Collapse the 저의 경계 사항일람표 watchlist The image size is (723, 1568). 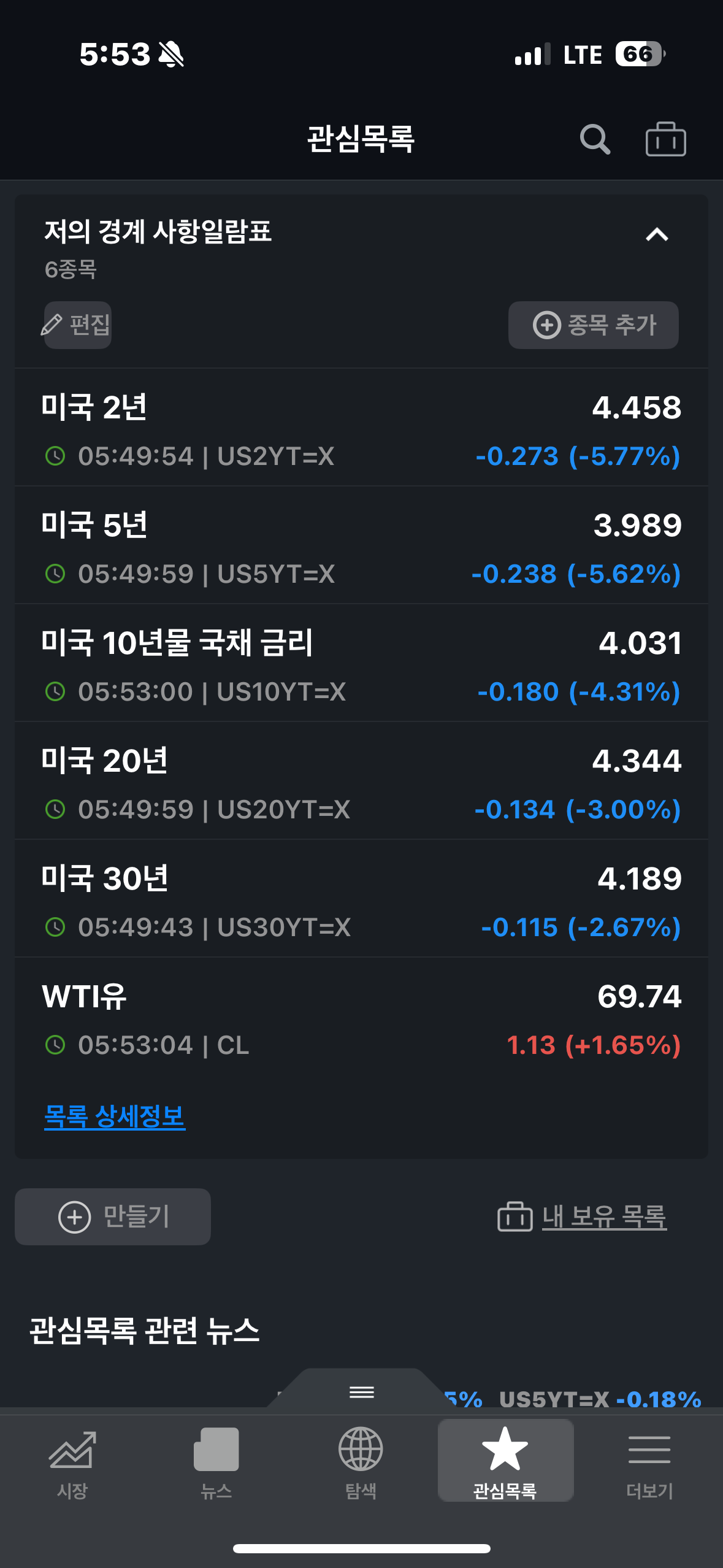pyautogui.click(x=657, y=234)
